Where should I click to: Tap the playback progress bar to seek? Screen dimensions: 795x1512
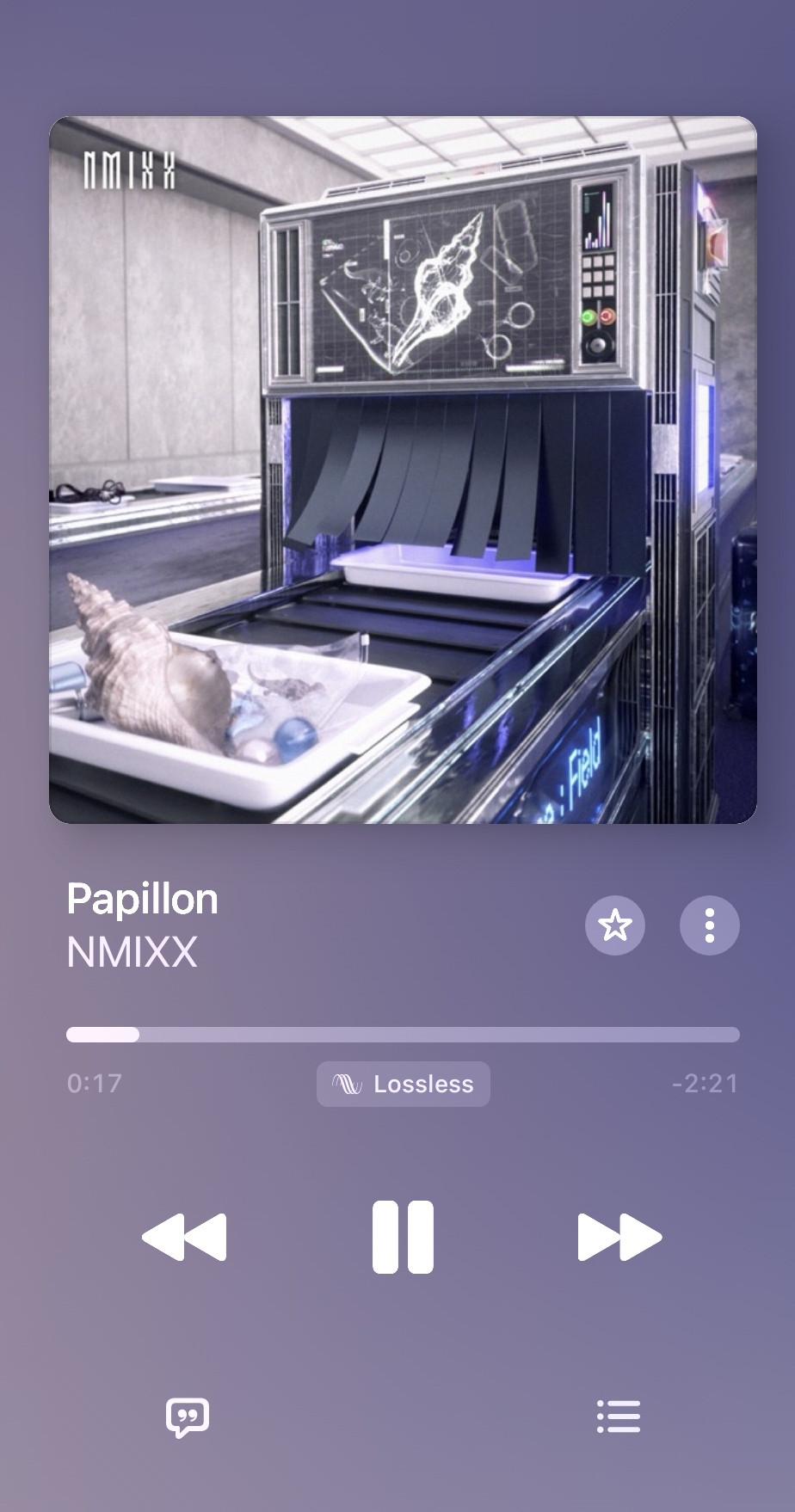(403, 1034)
